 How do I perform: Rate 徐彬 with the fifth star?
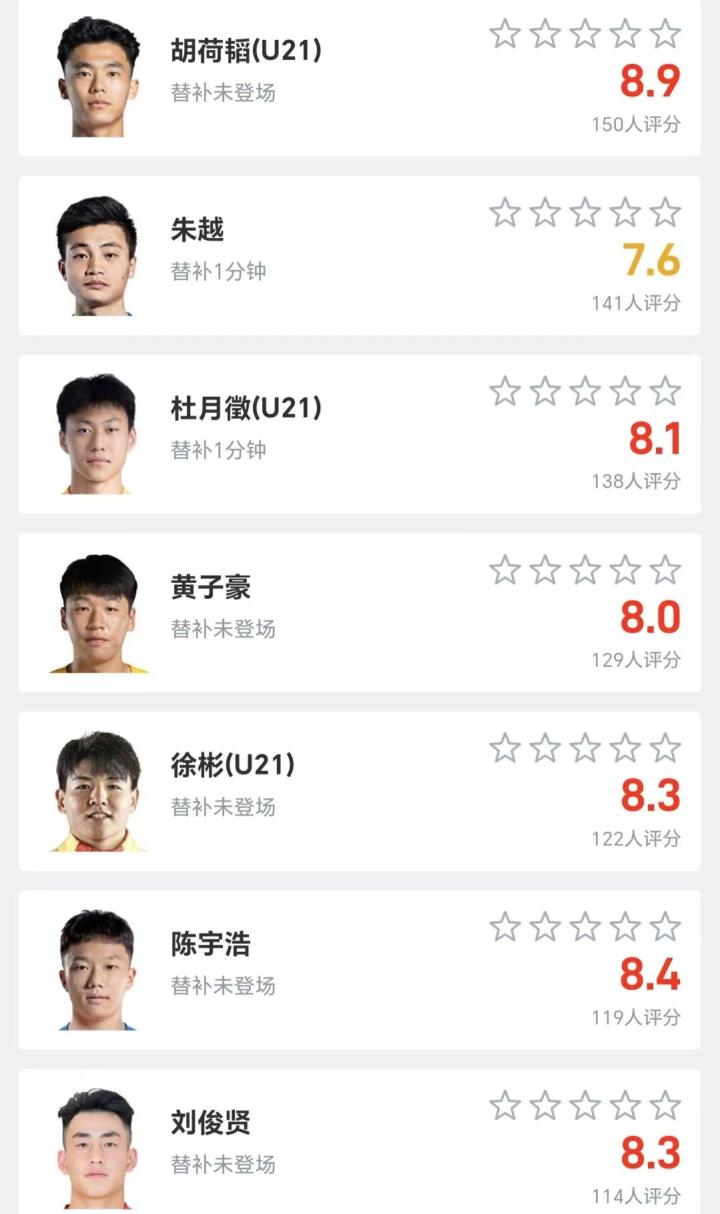(665, 748)
